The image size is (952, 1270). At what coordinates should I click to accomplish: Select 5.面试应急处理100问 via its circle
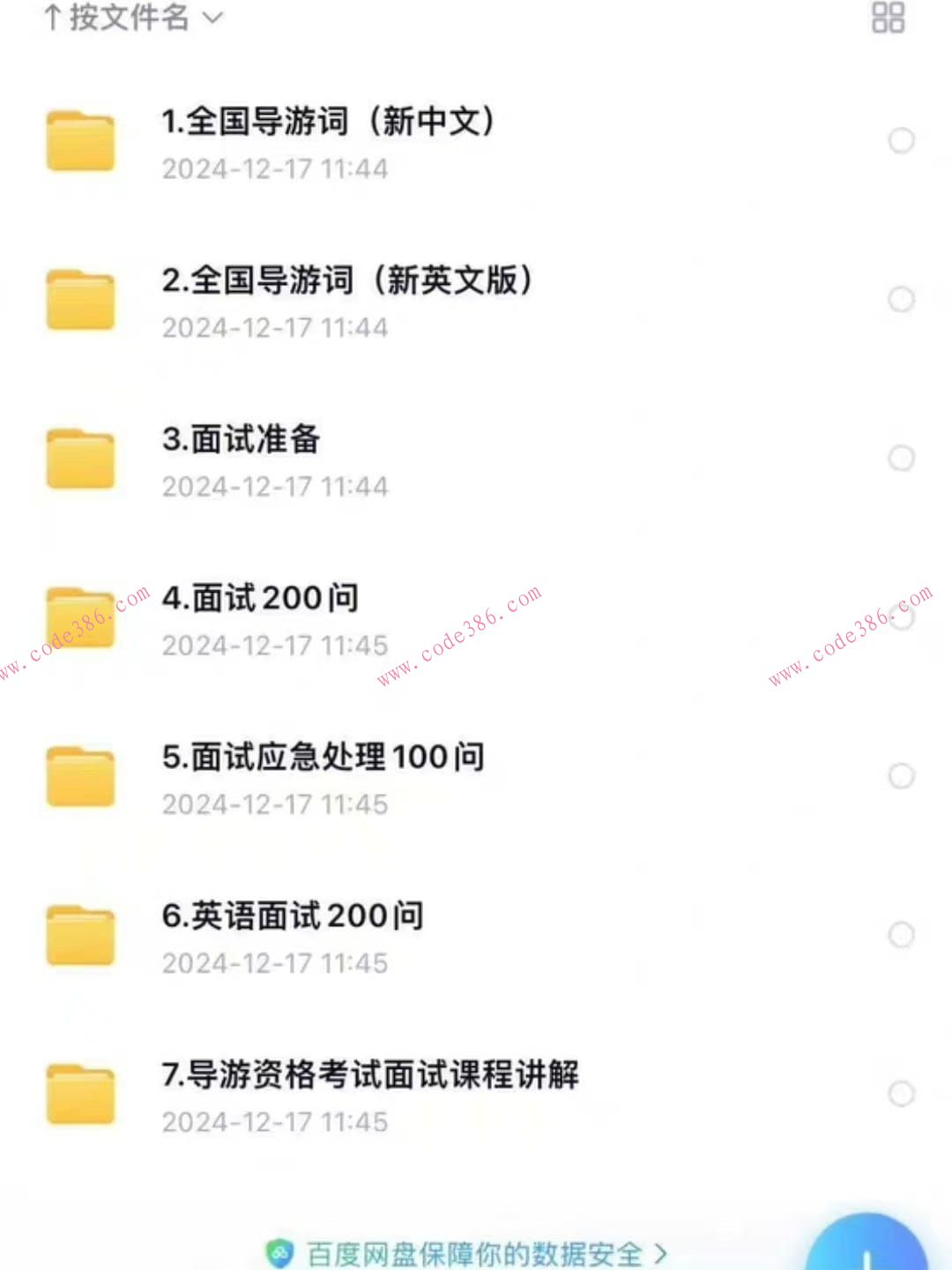tap(901, 775)
